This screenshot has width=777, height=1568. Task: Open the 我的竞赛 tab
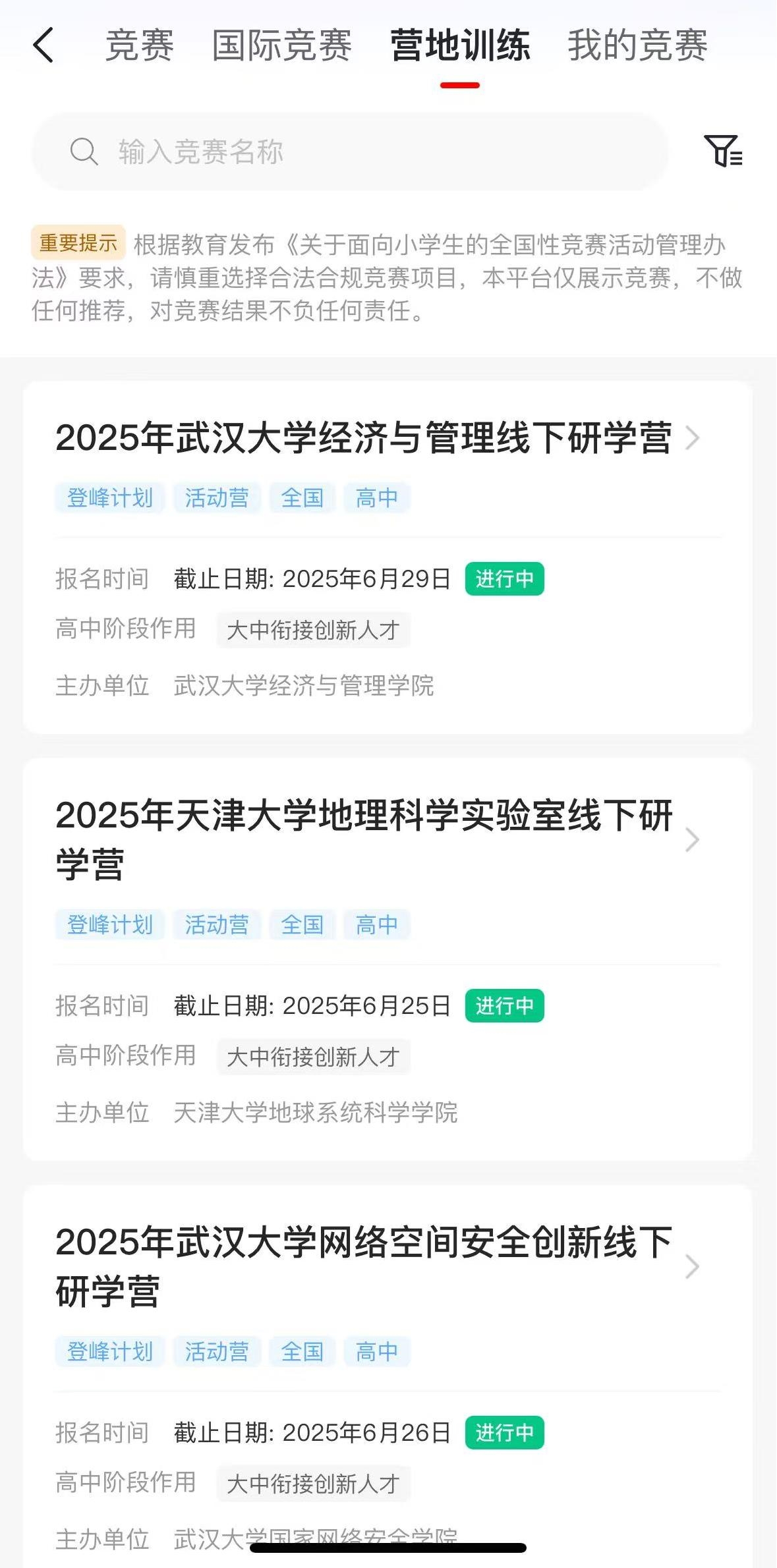637,46
